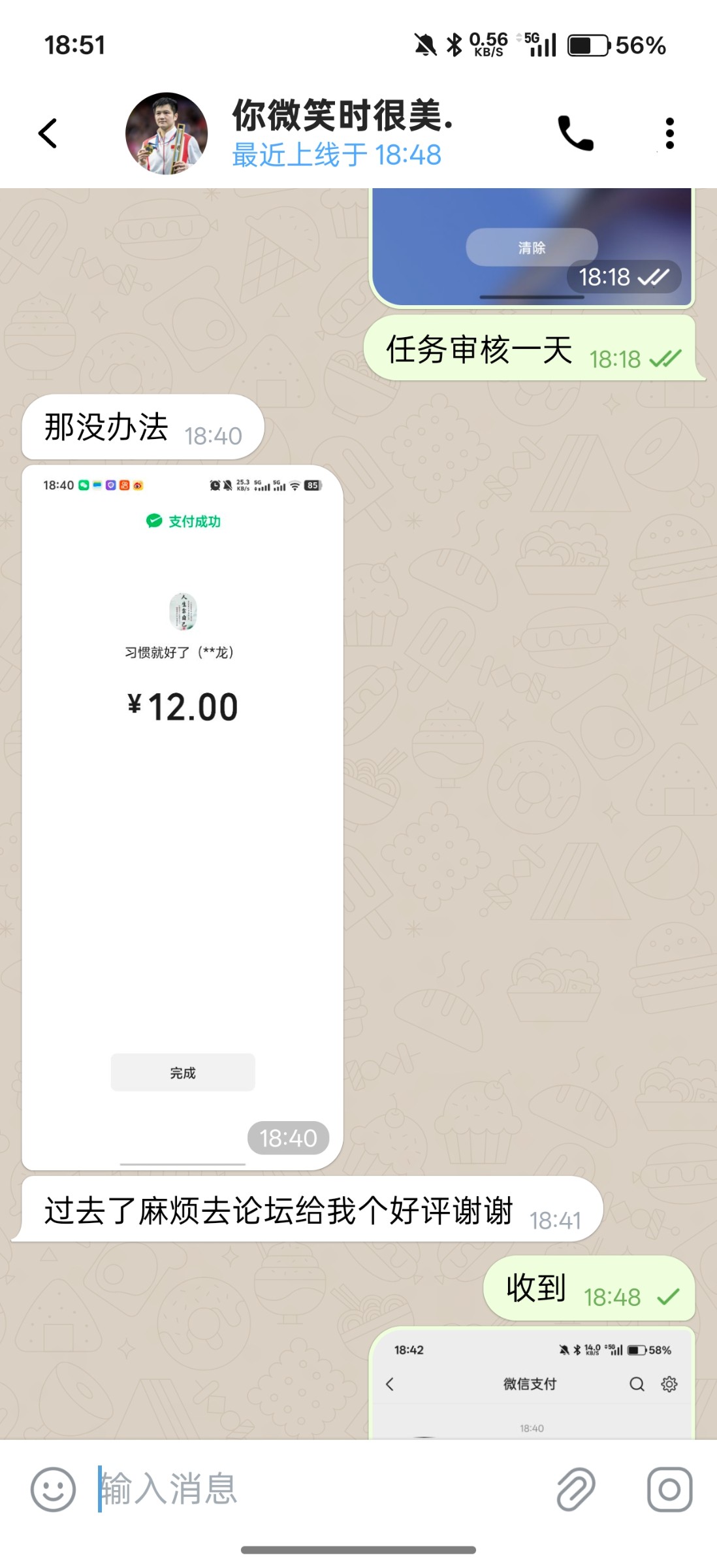The image size is (717, 1568).
Task: Open contact info via the name 你微笑时很美
Action: (343, 116)
